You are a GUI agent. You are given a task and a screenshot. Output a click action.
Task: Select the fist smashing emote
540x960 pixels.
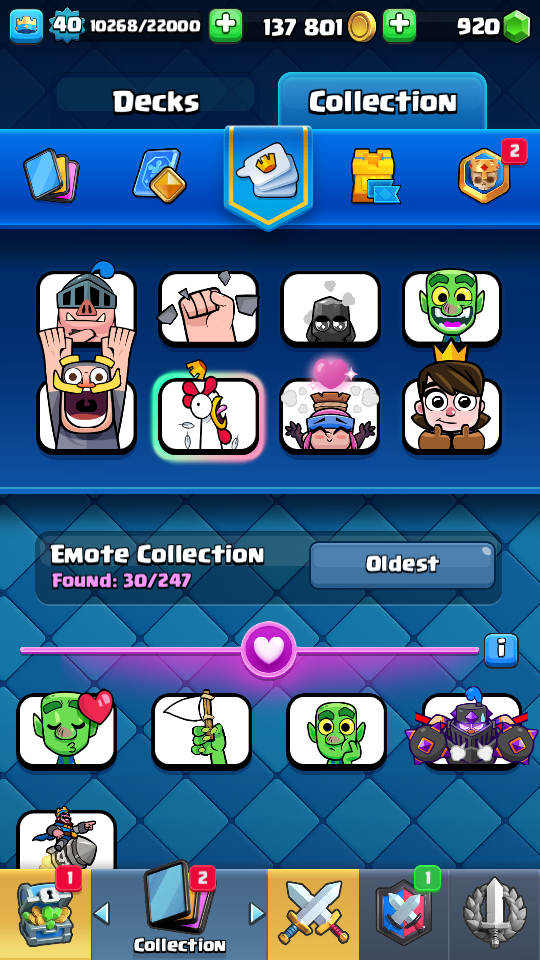(x=209, y=309)
